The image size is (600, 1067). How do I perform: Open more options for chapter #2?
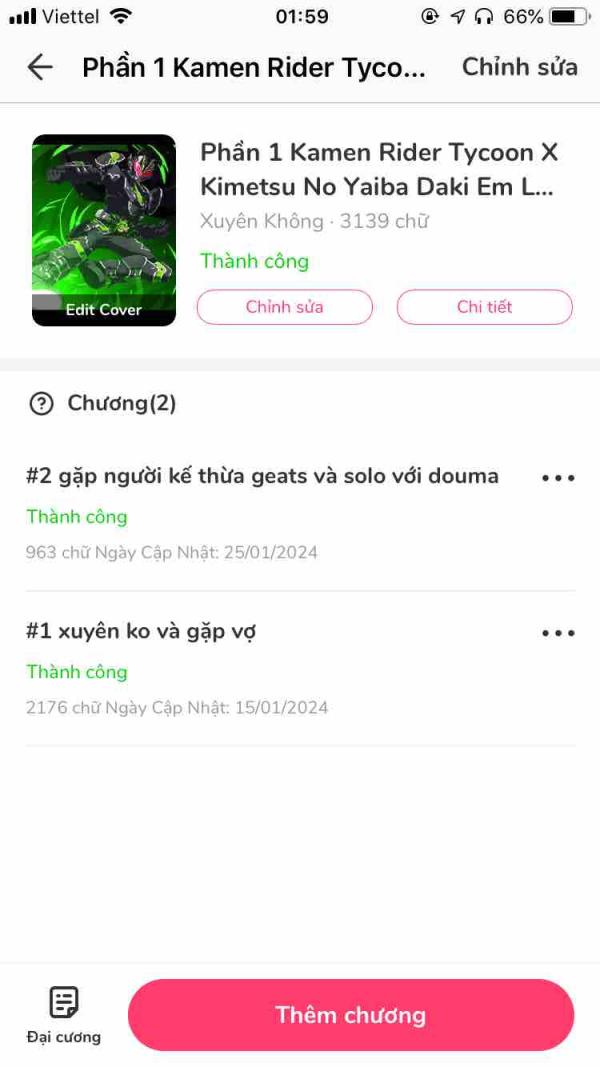(558, 478)
